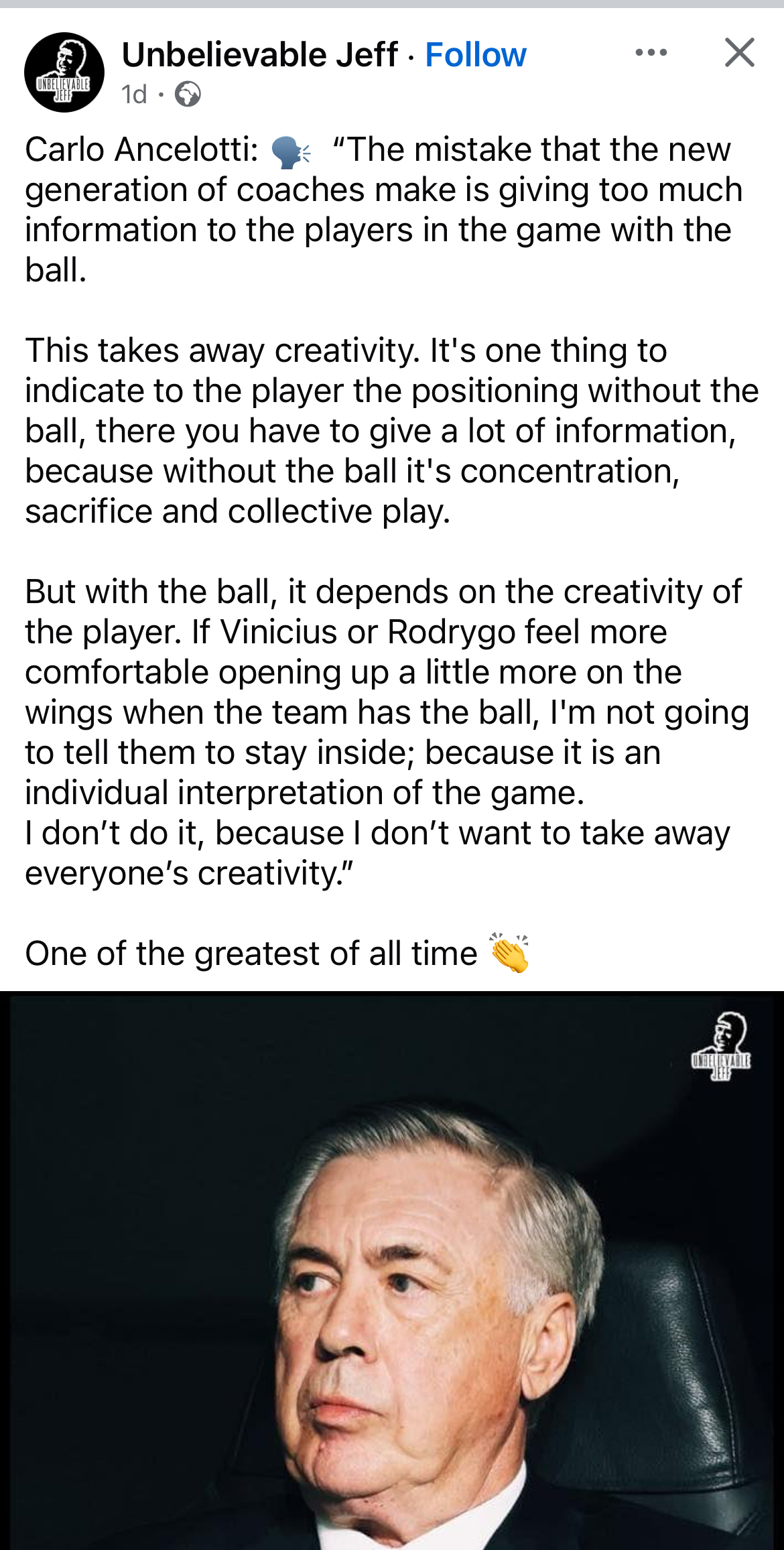This screenshot has width=784, height=1550.
Task: Follow the Unbelievable Jeff page
Action: pos(476,55)
